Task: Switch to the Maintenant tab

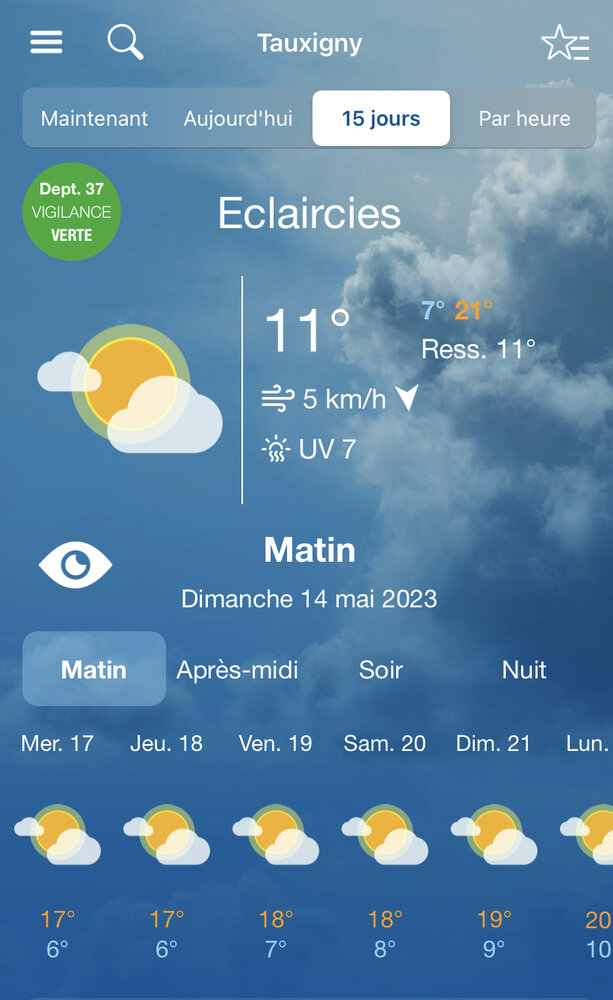Action: click(x=94, y=118)
